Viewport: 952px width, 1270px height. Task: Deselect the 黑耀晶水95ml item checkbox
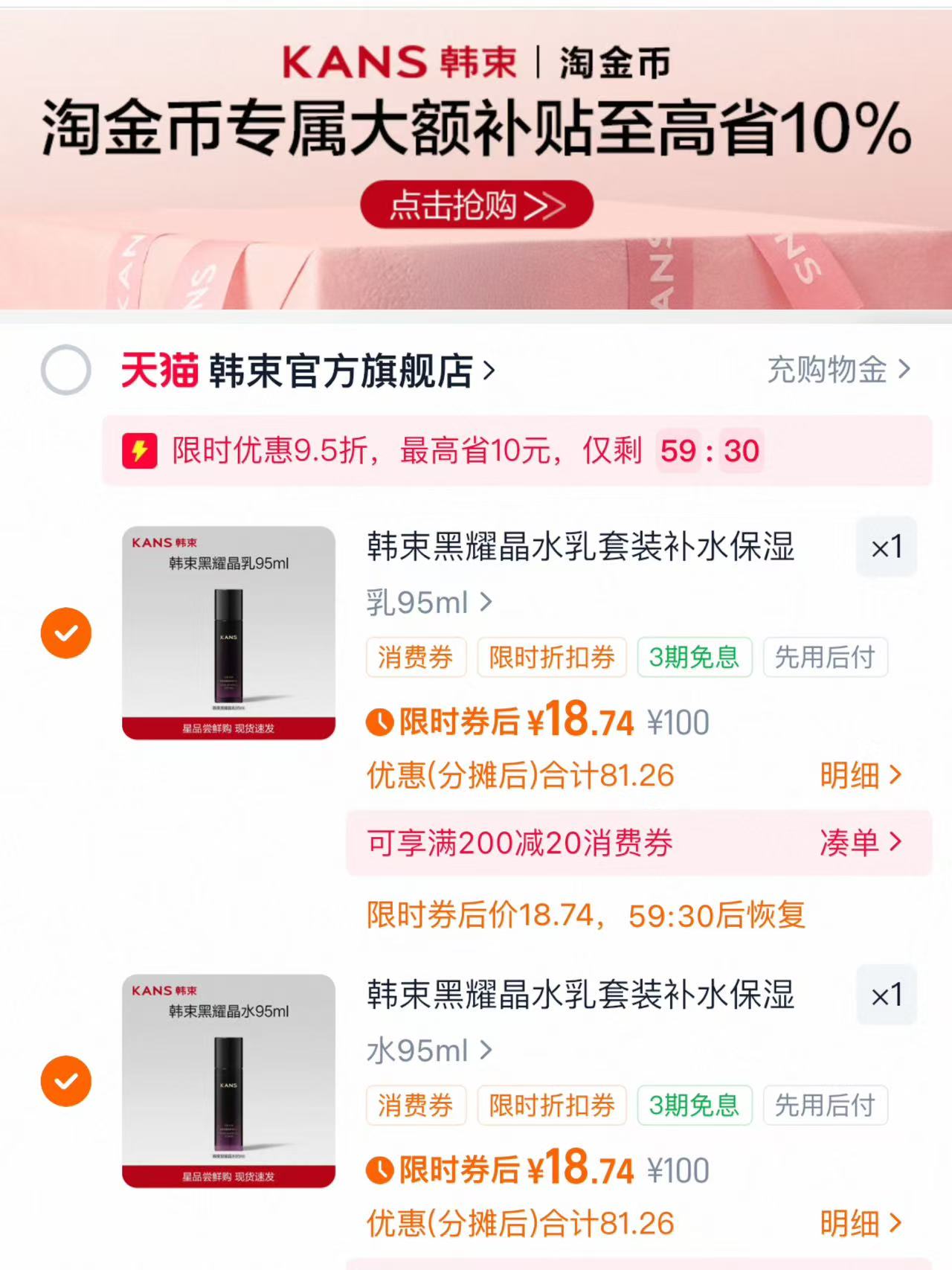tap(65, 1080)
